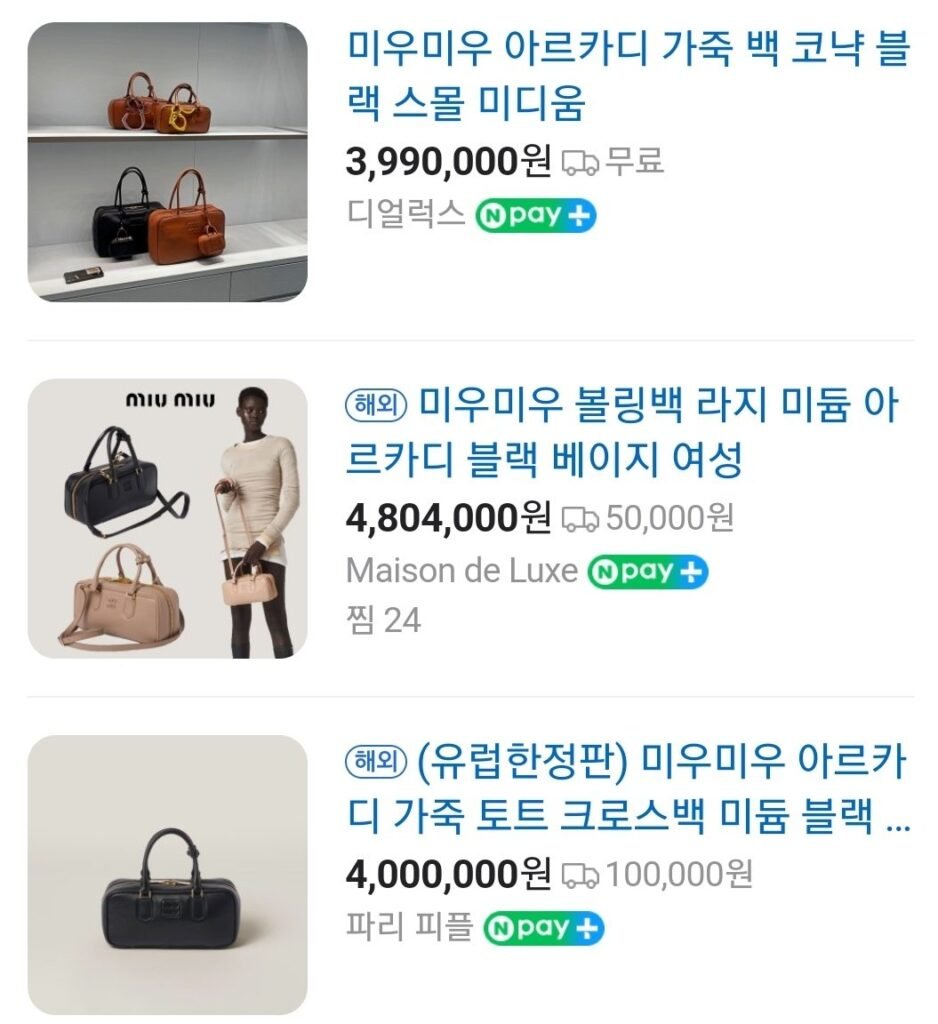View the Maison de Luxe product photo
The image size is (938, 1024).
click(x=167, y=518)
